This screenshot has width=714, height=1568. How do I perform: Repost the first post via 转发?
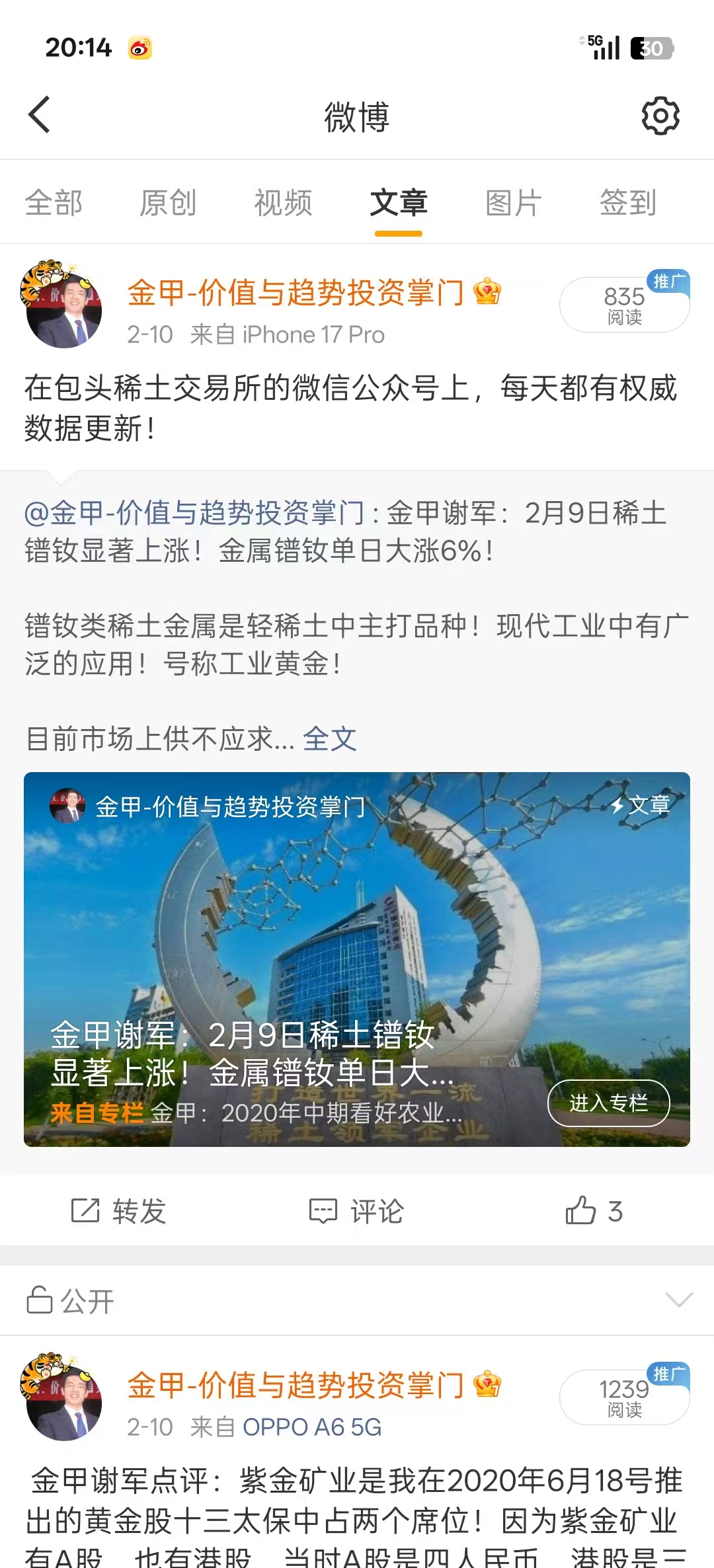point(119,1211)
